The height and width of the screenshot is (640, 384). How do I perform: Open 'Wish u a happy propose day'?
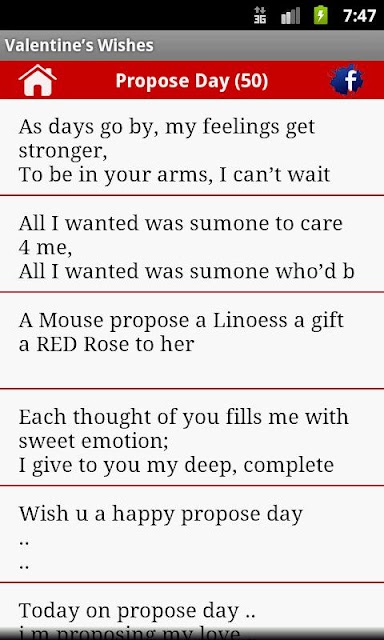[192, 534]
